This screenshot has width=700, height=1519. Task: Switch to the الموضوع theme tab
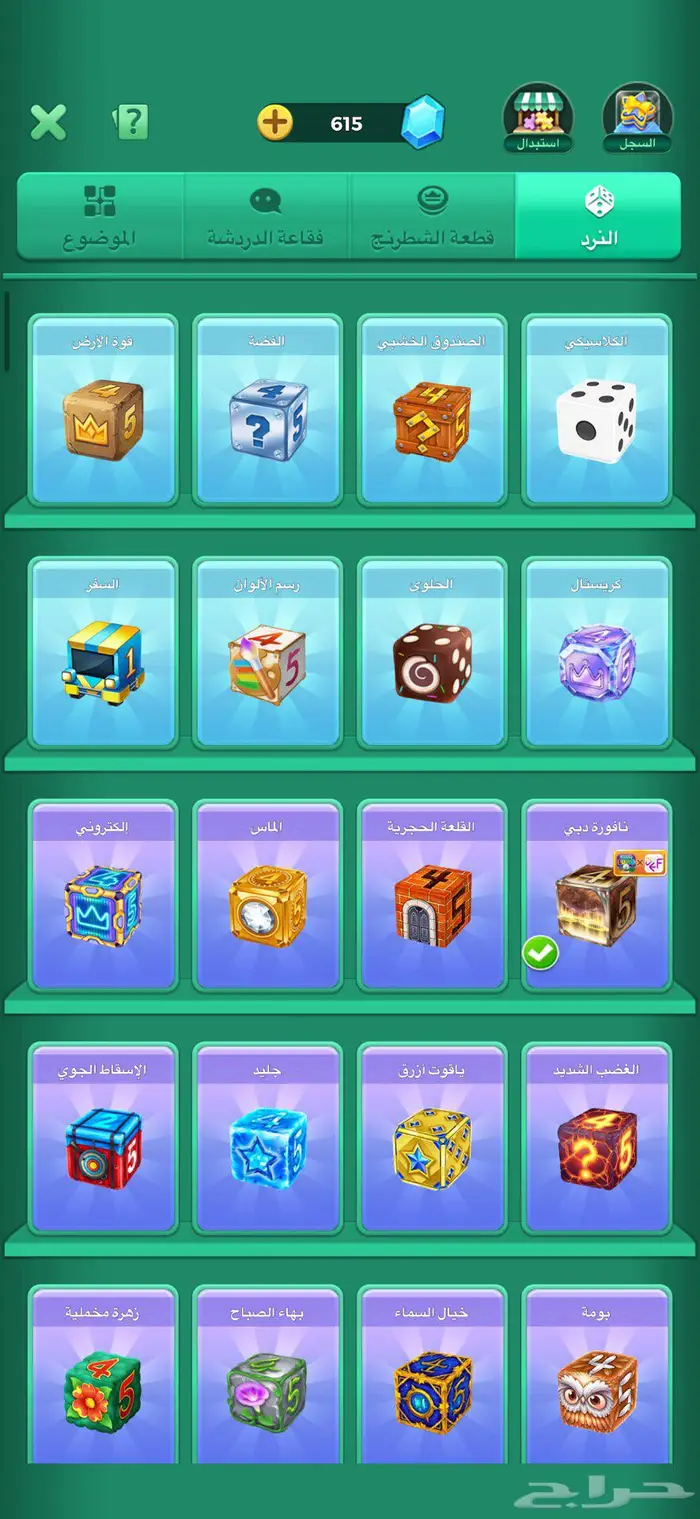click(x=100, y=216)
